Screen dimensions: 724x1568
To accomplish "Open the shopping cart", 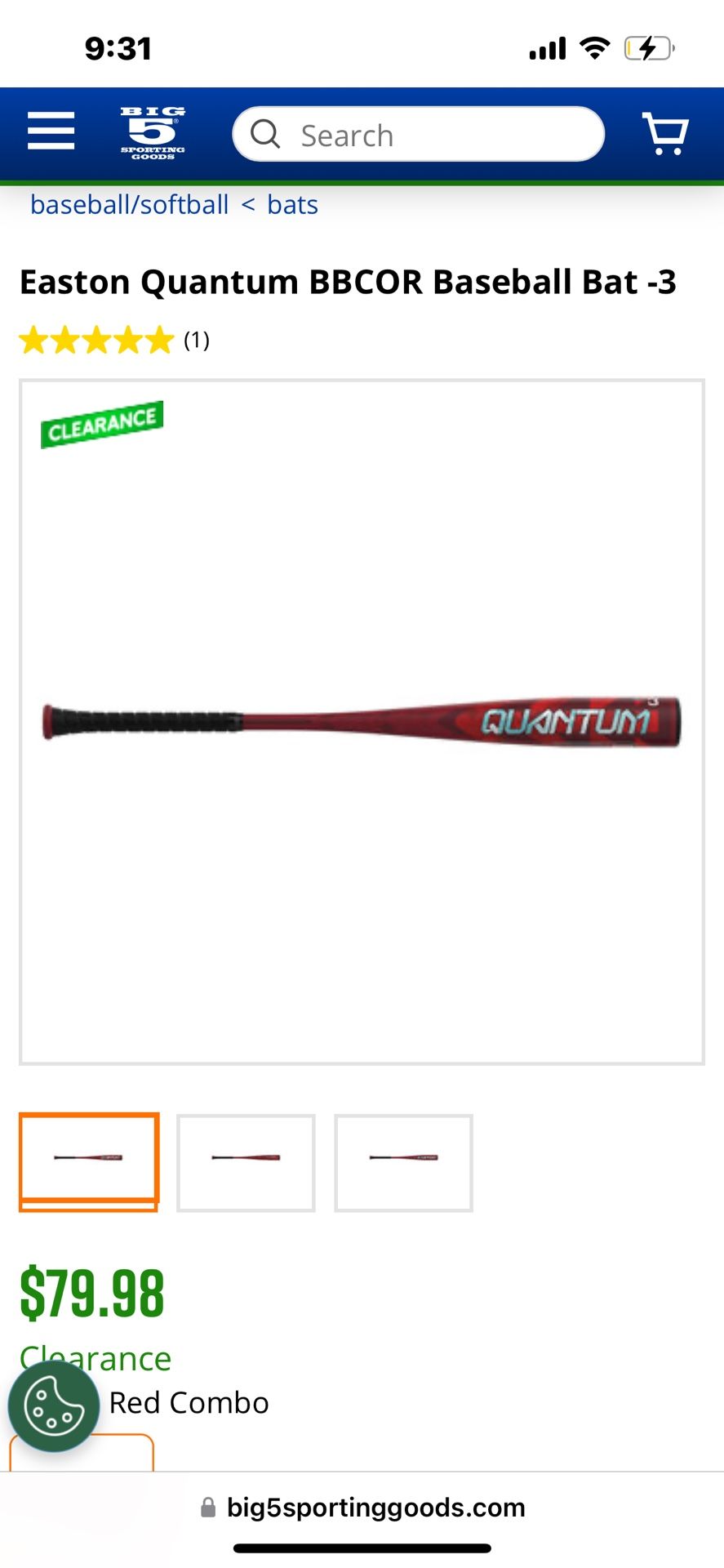I will point(664,133).
